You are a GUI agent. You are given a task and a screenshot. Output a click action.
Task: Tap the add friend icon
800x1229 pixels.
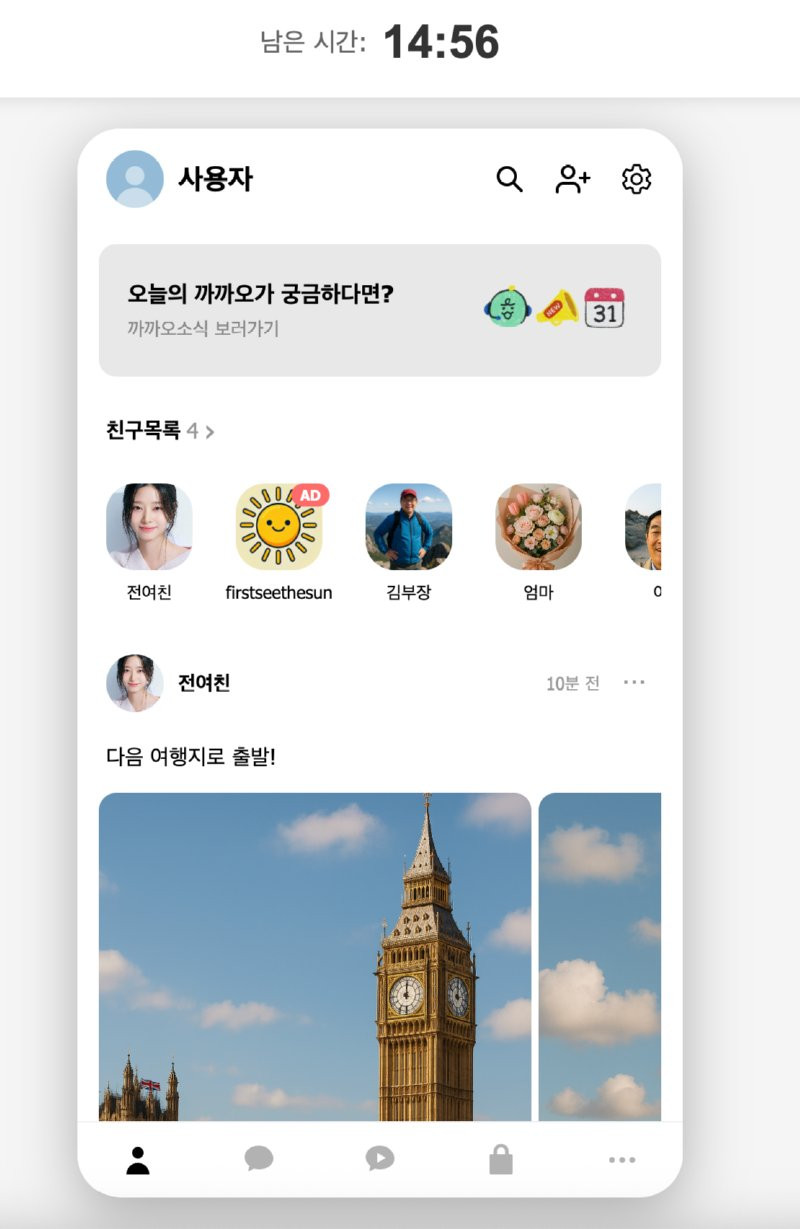[573, 180]
